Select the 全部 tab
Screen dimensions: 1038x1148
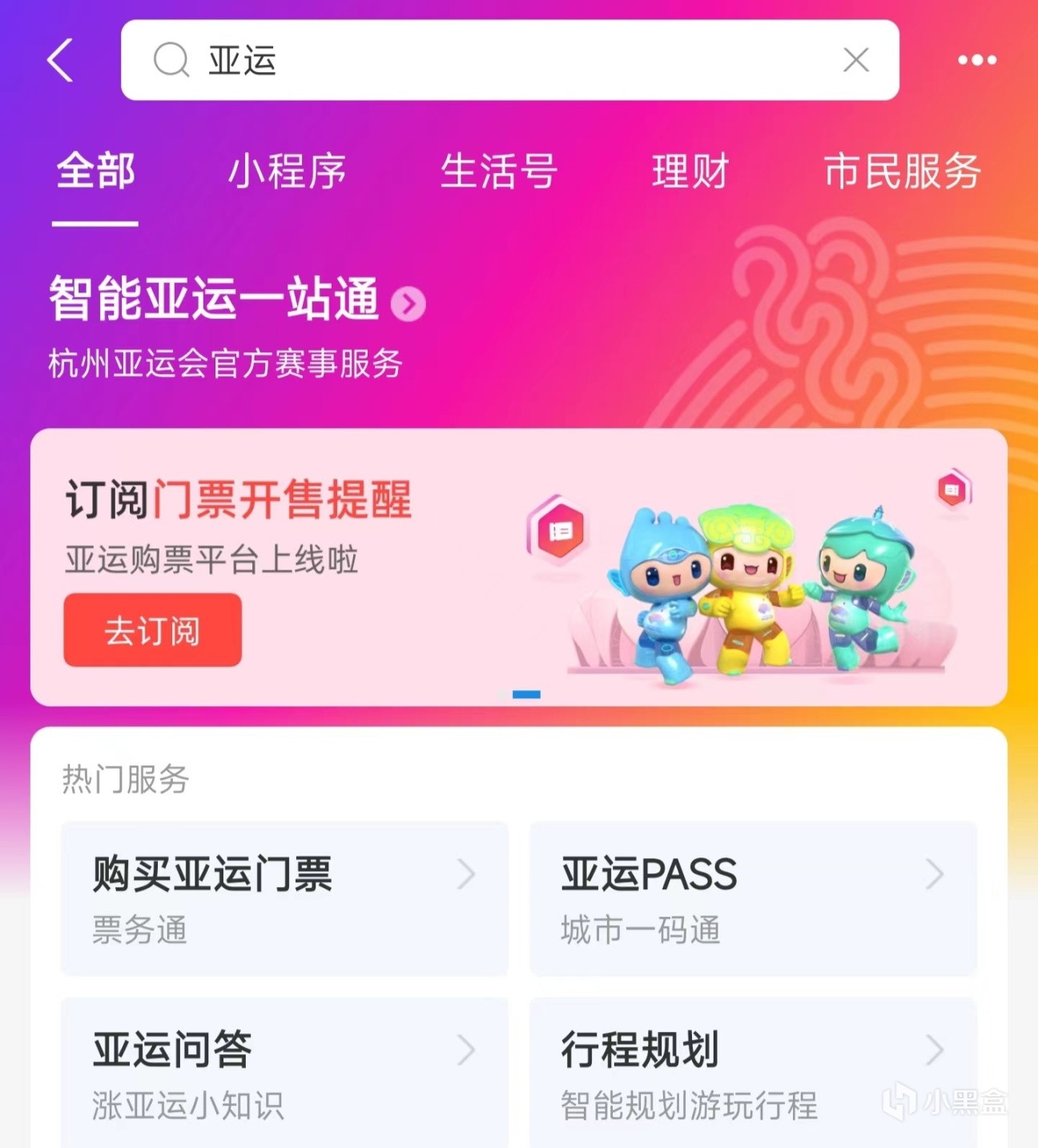point(95,171)
